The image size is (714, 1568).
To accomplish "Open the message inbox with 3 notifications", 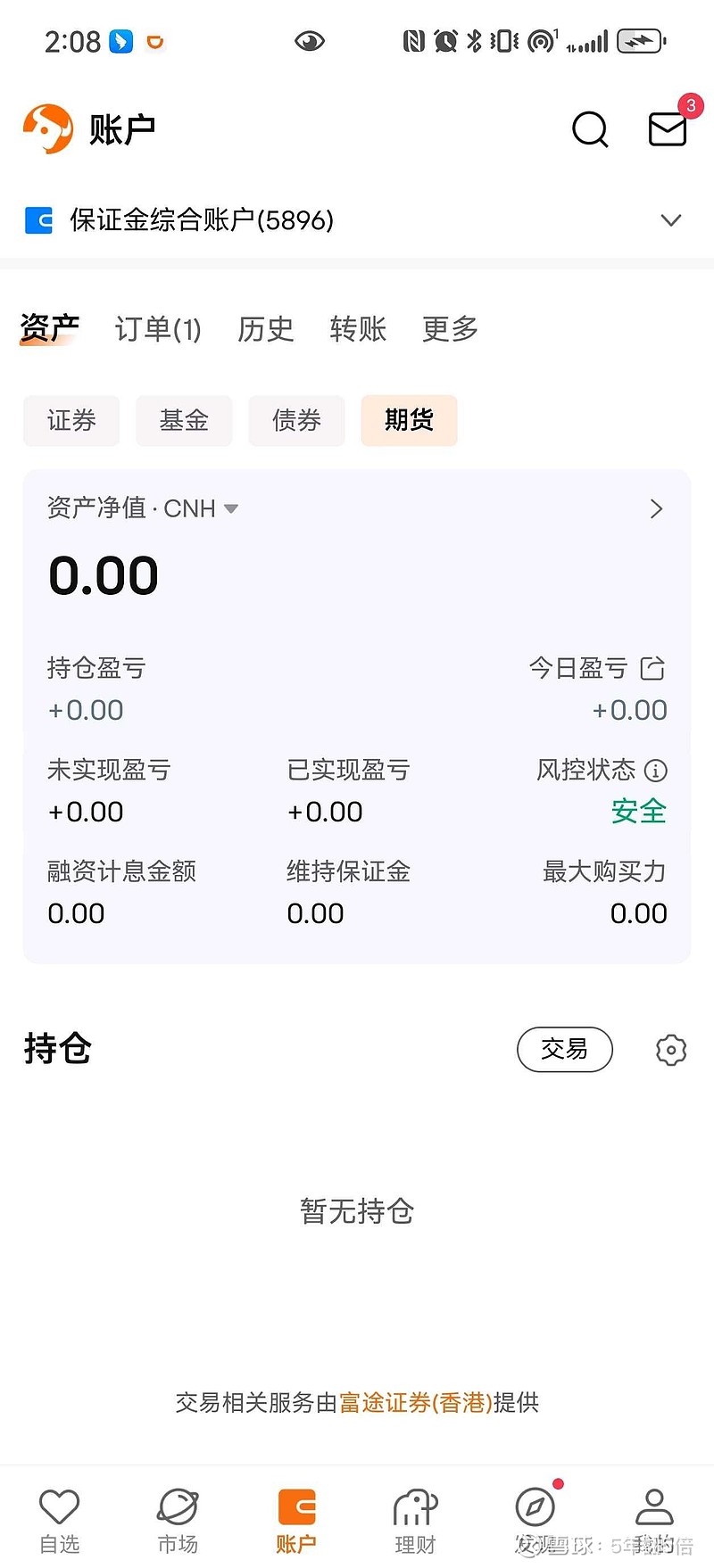I will pos(667,130).
